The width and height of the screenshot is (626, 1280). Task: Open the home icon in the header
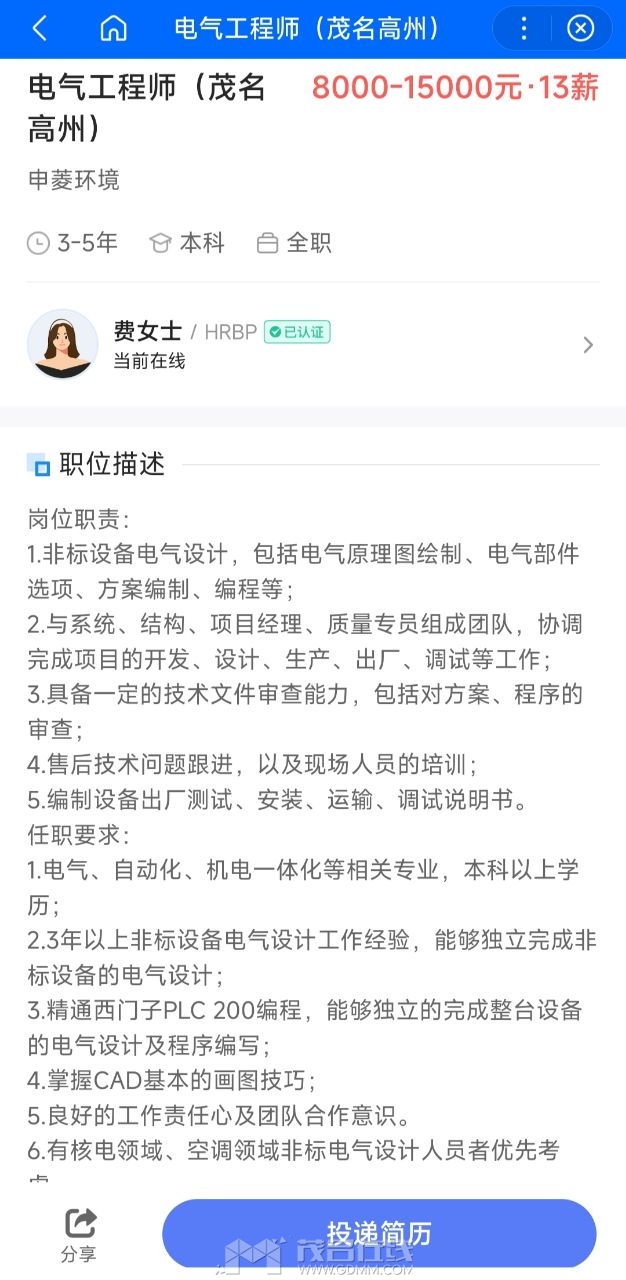click(114, 28)
